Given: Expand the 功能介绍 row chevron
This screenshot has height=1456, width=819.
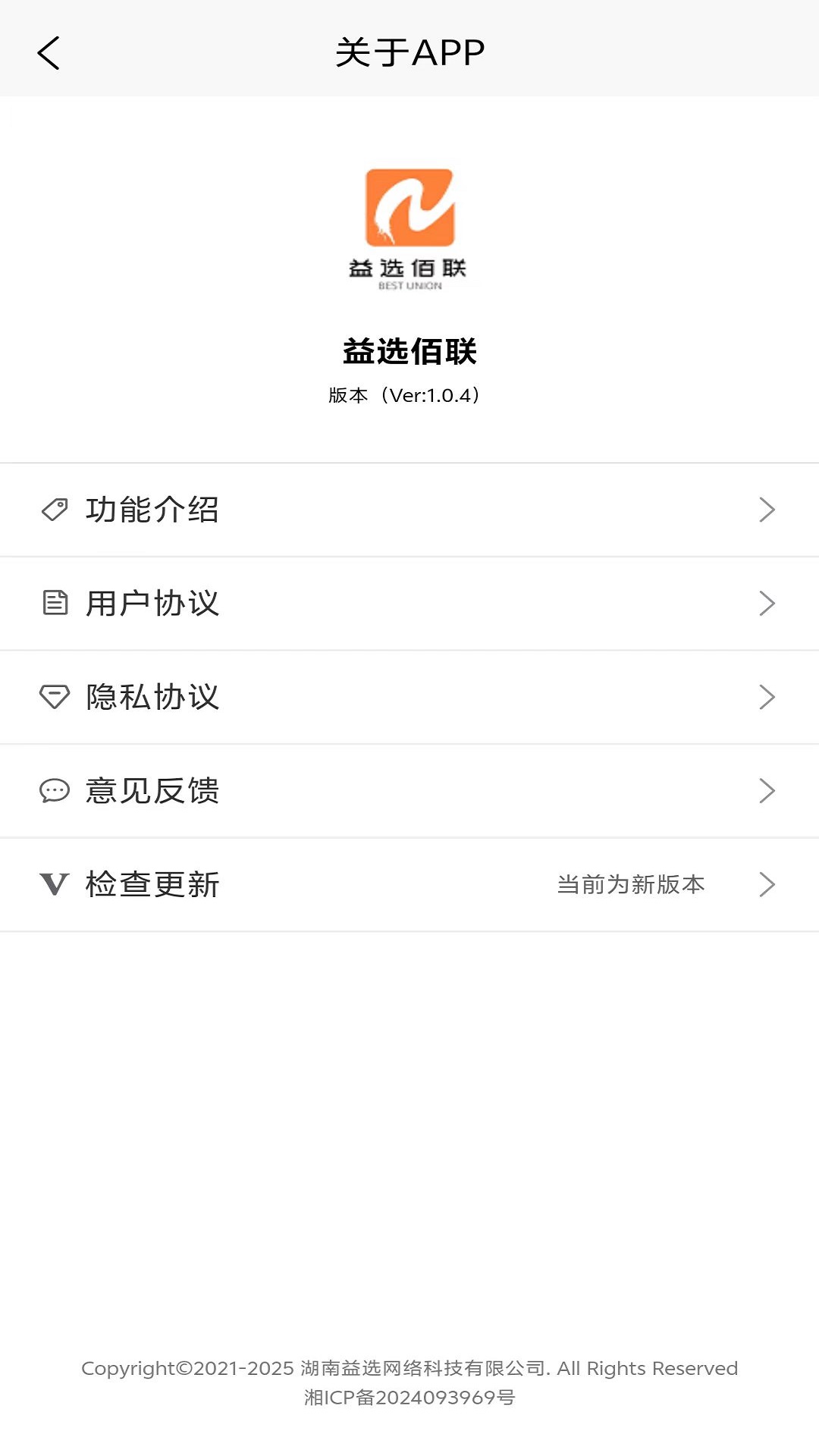Looking at the screenshot, I should point(767,510).
